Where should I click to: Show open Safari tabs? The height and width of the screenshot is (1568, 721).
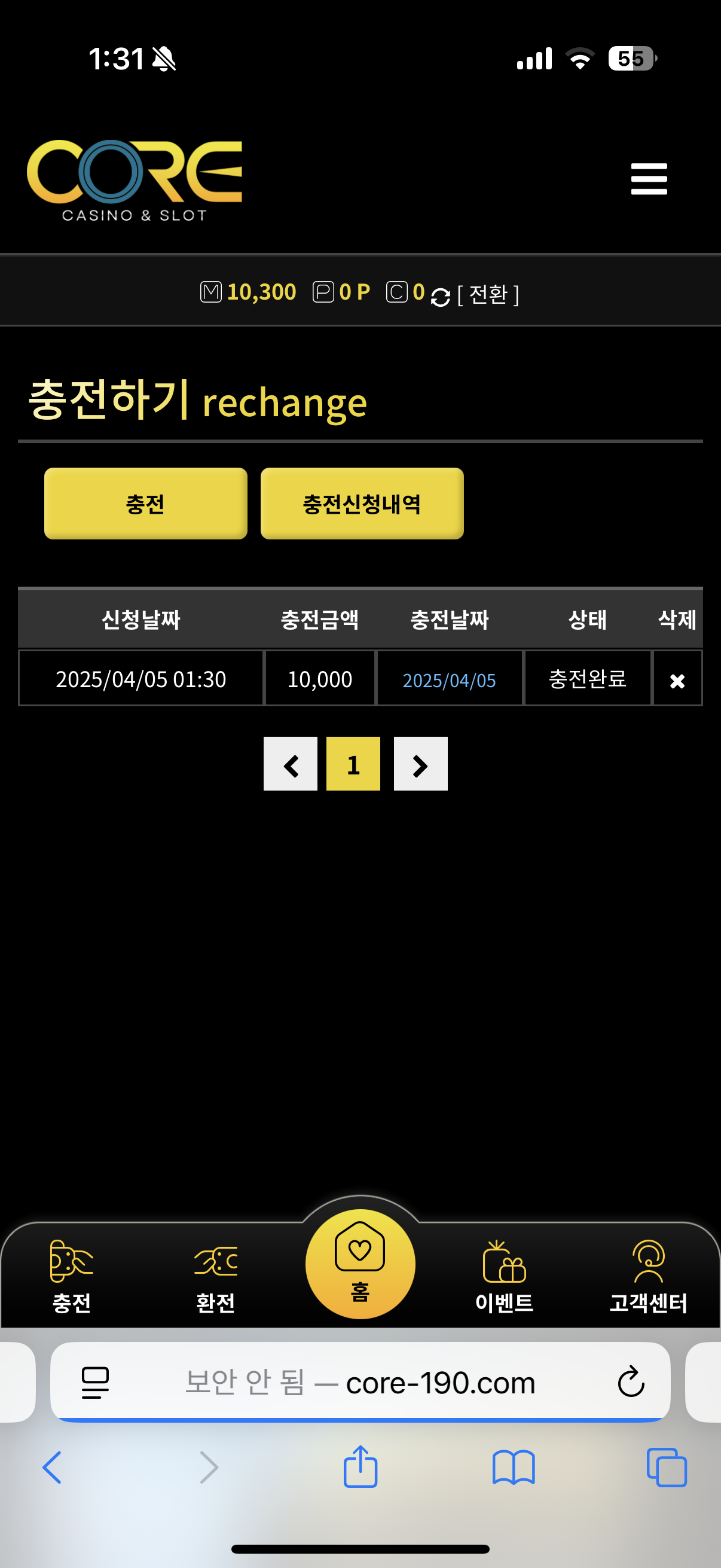click(666, 1467)
